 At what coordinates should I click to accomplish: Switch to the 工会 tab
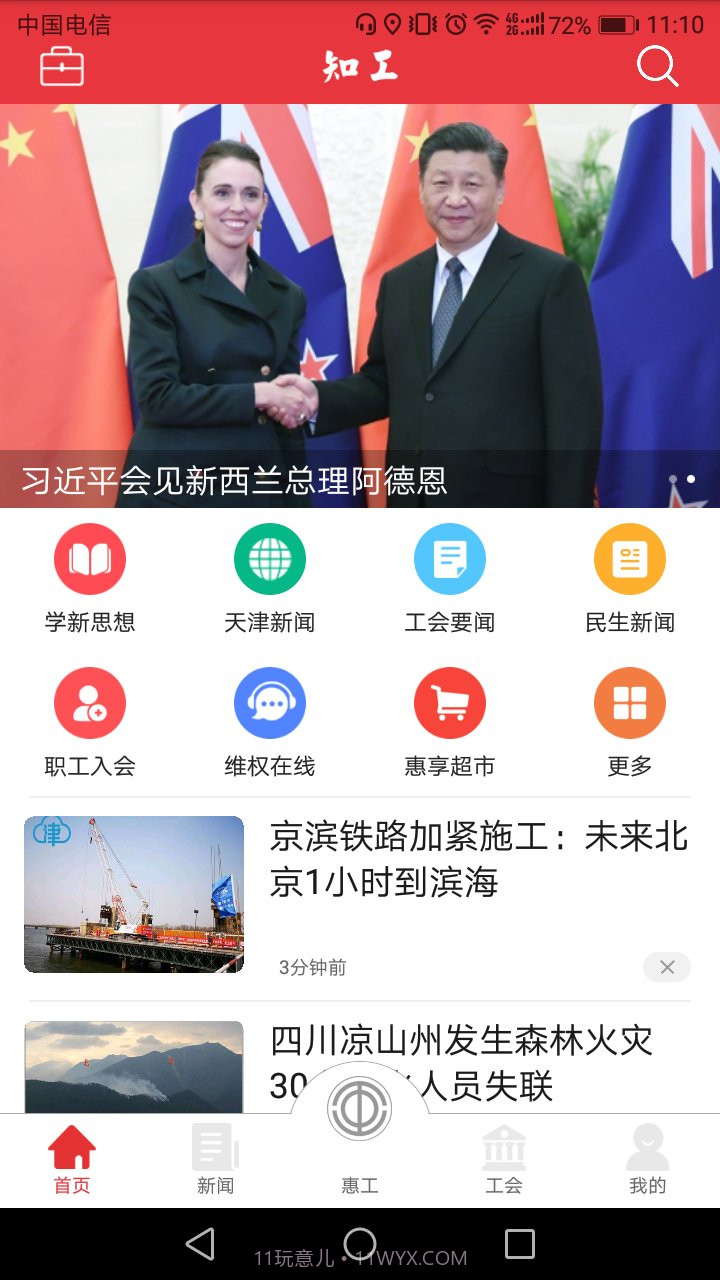coord(504,1160)
